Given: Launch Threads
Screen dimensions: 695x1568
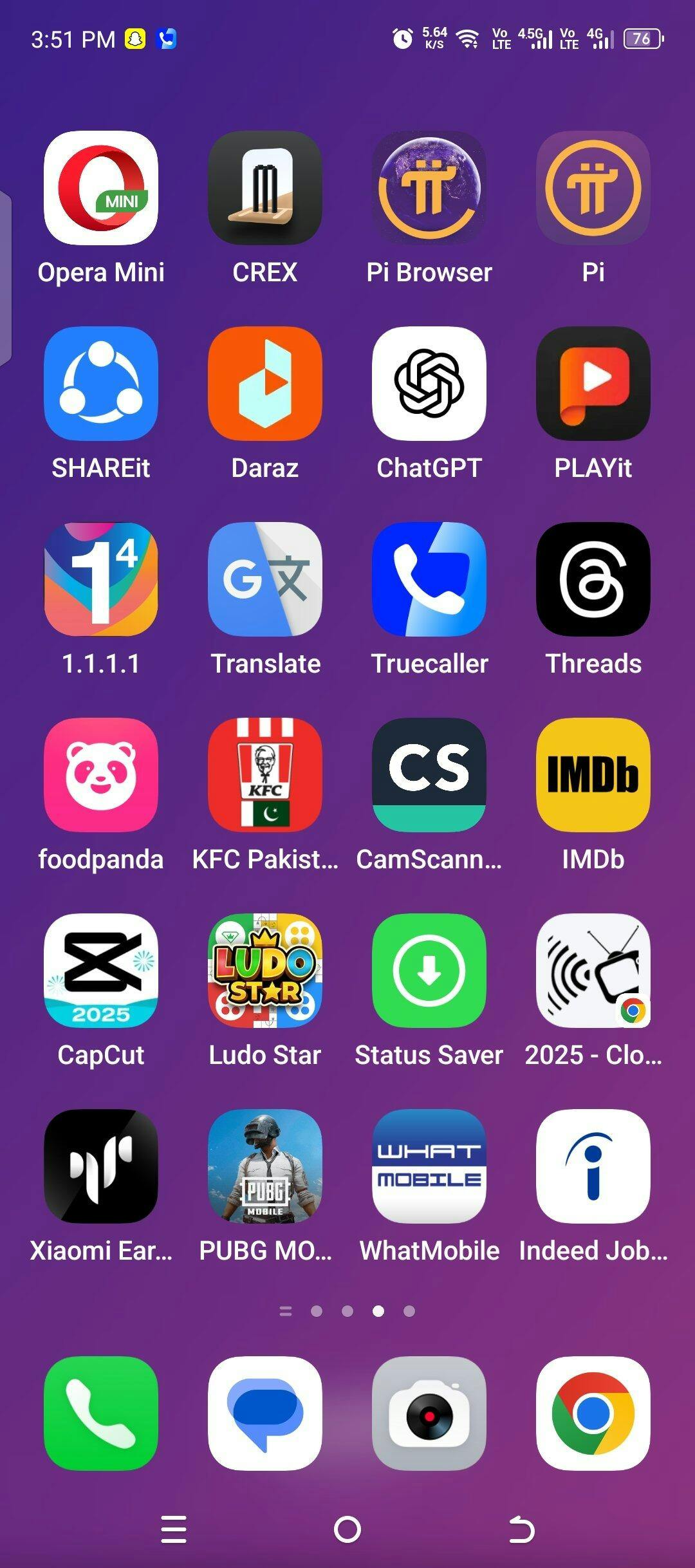Looking at the screenshot, I should pyautogui.click(x=593, y=579).
